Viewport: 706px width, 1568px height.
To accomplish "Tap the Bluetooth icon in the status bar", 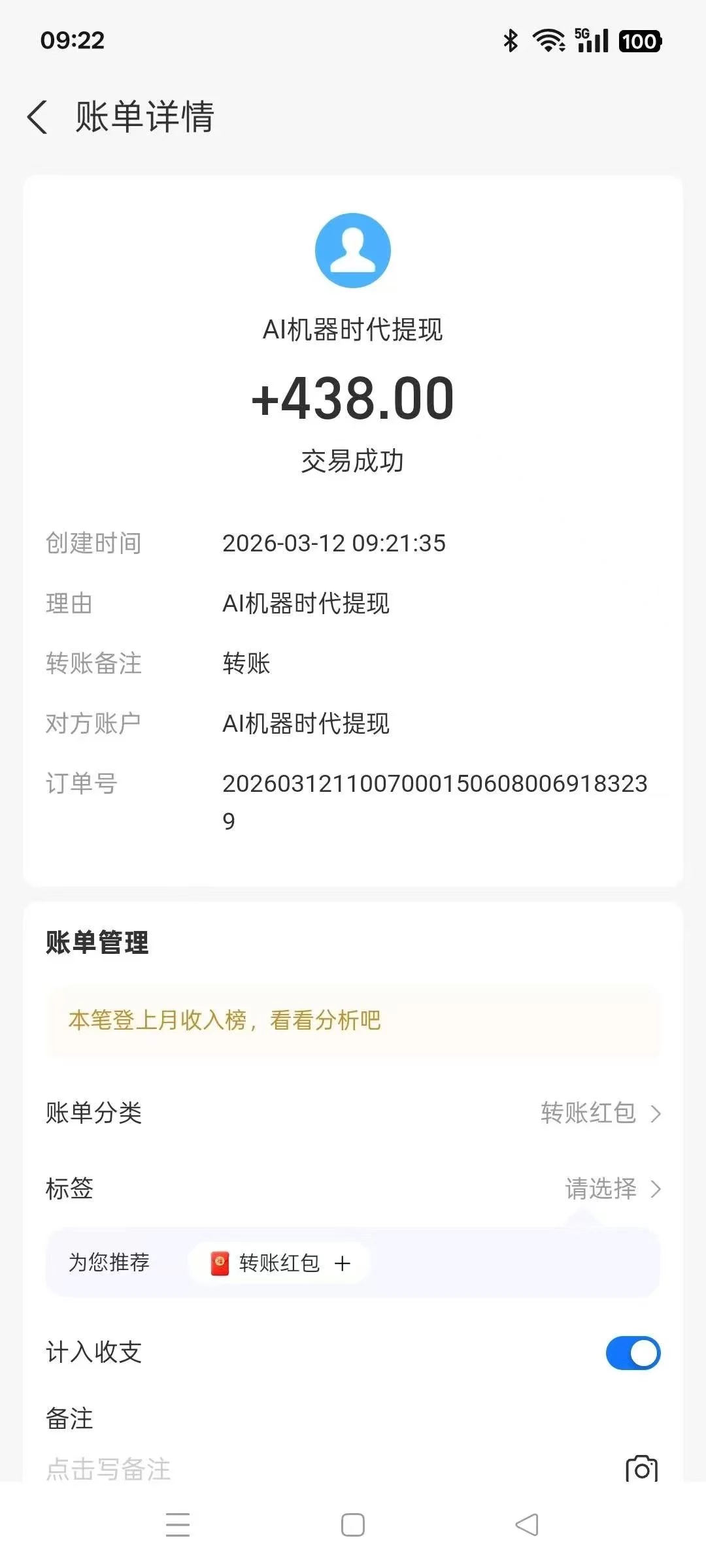I will point(511,41).
